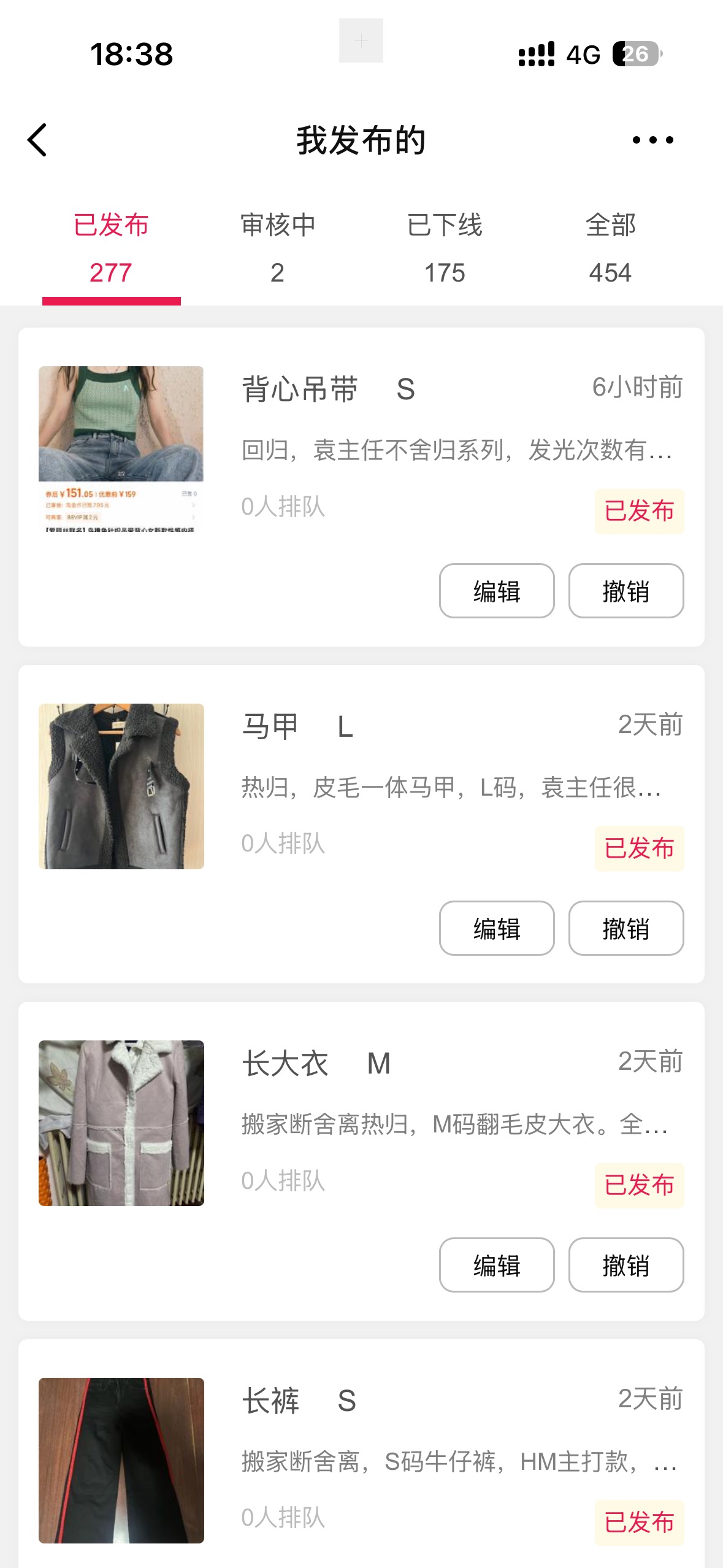Show the 全部 tab listings

pyautogui.click(x=610, y=248)
